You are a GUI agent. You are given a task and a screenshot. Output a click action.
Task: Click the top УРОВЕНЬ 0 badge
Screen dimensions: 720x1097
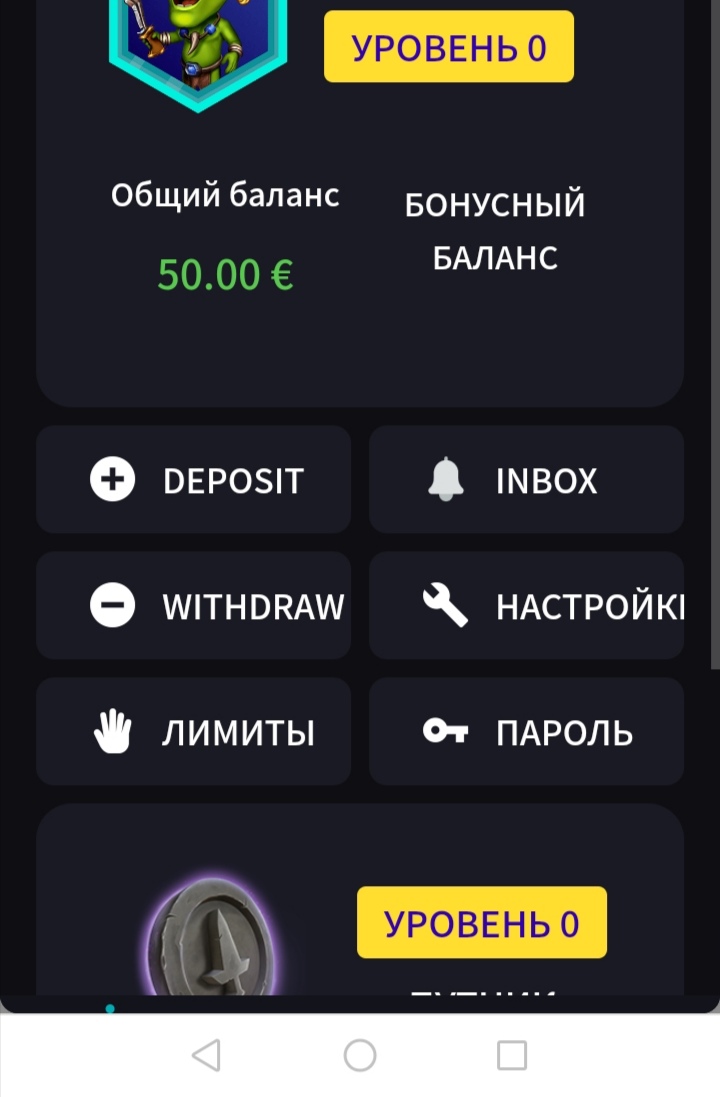pyautogui.click(x=448, y=46)
